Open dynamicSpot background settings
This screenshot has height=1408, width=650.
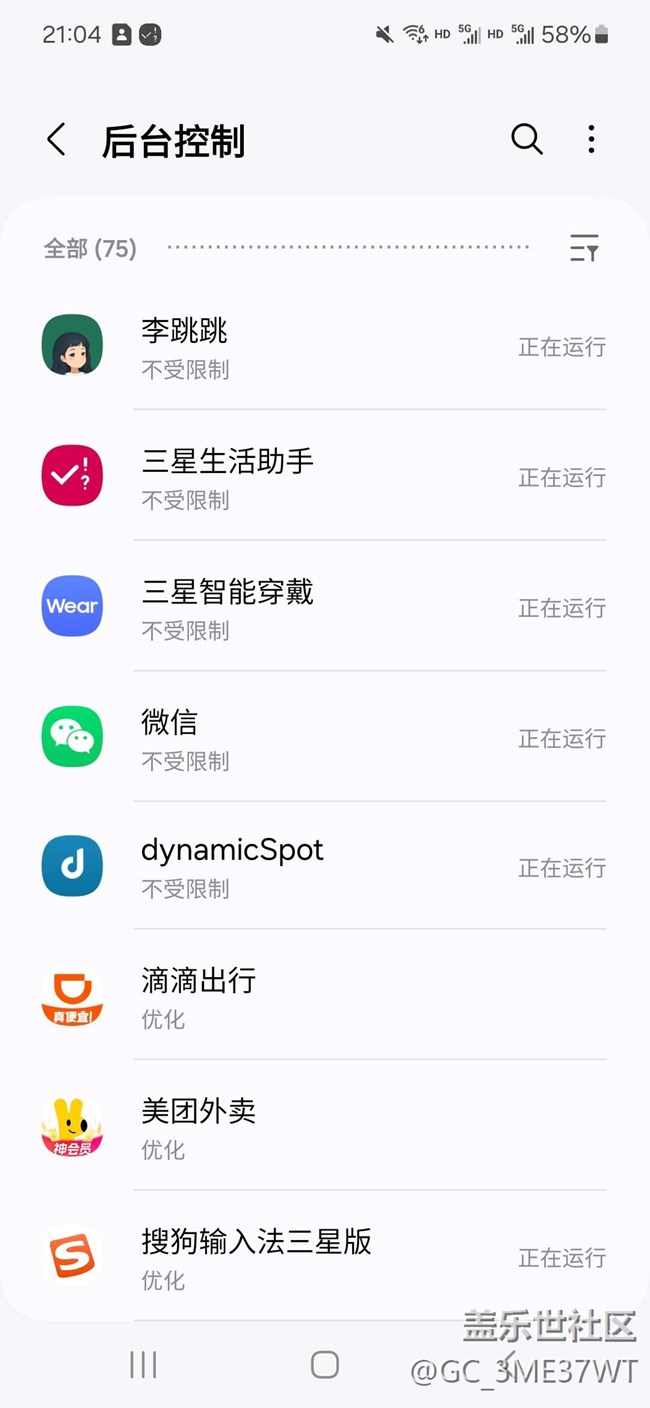325,867
